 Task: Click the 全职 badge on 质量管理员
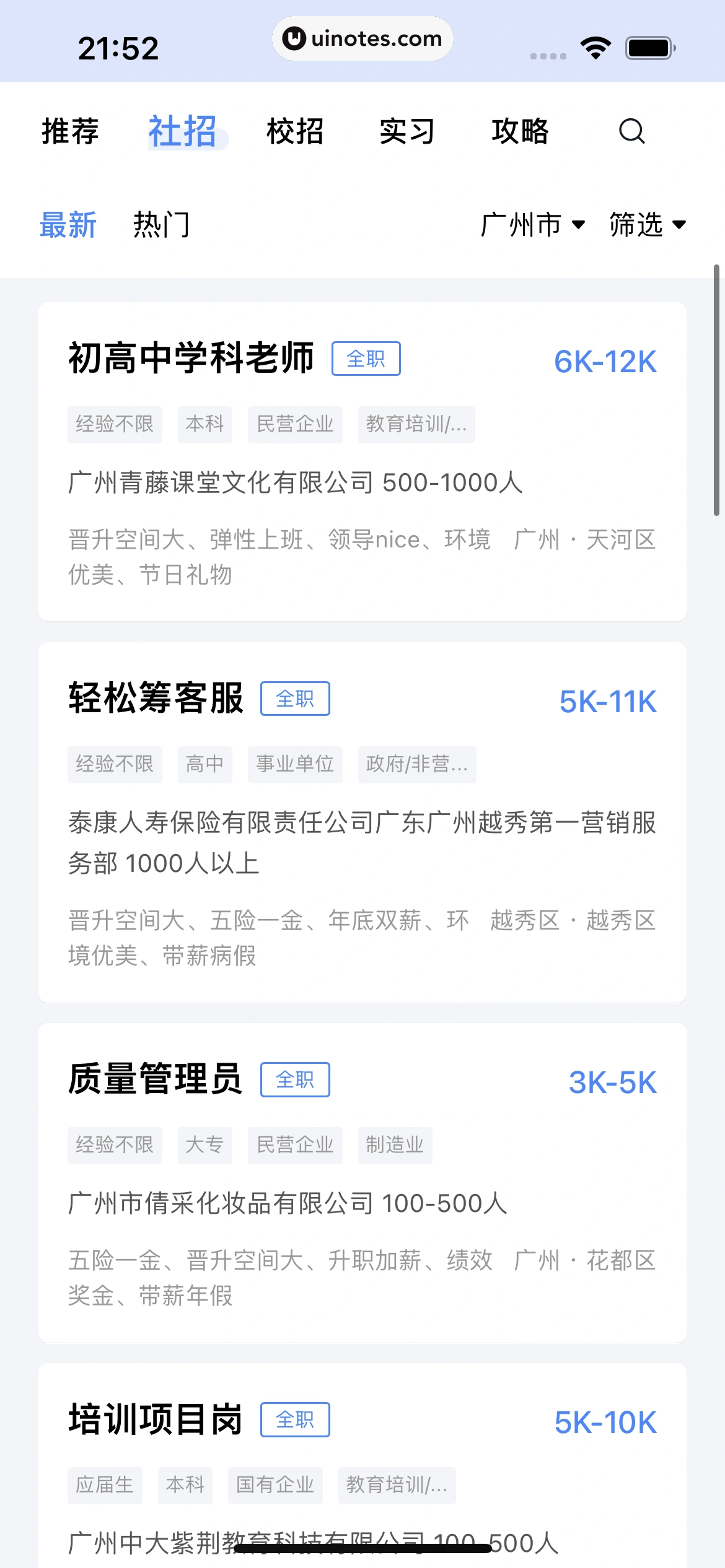pos(294,1079)
